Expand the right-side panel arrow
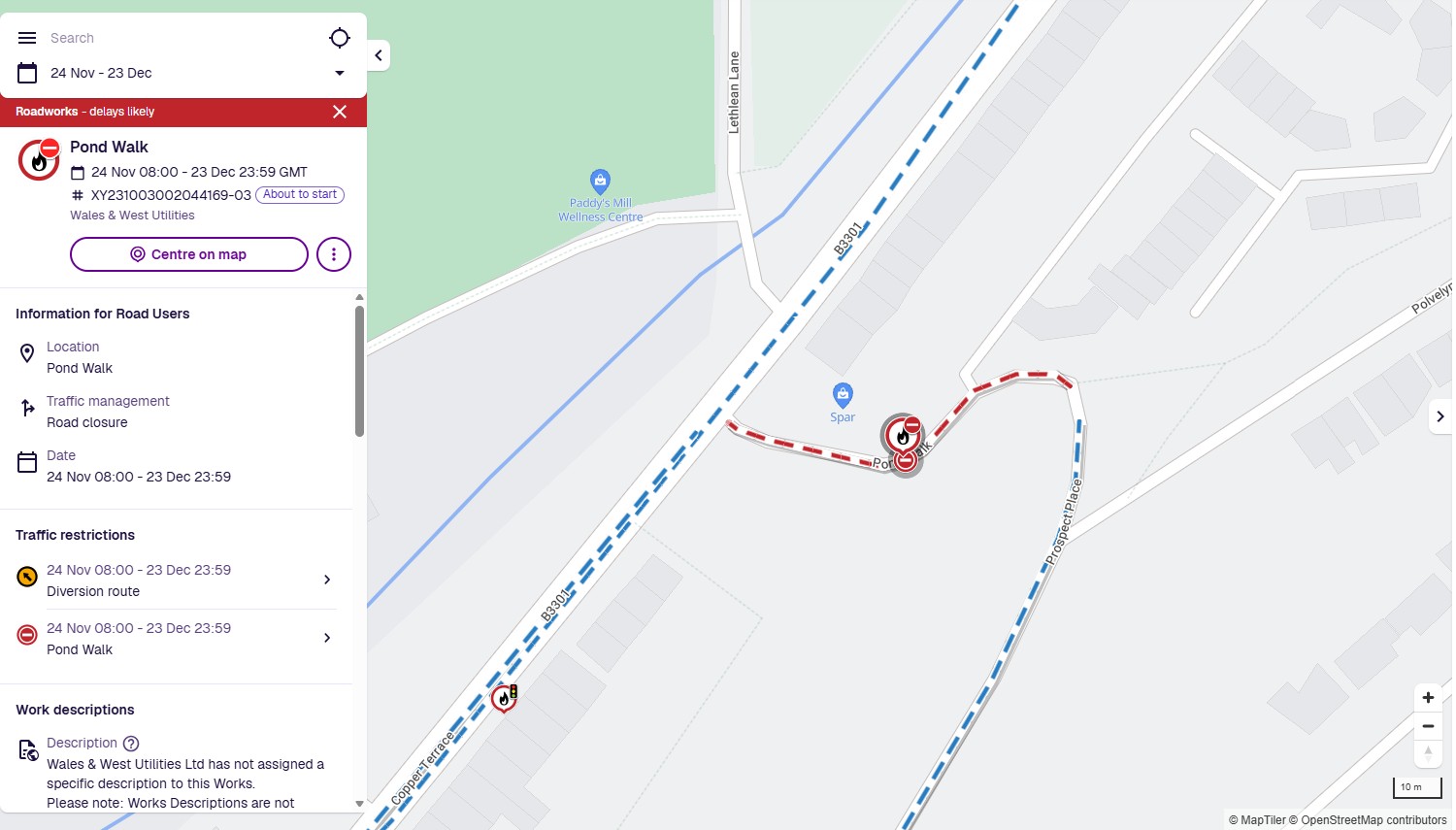 click(x=1440, y=416)
